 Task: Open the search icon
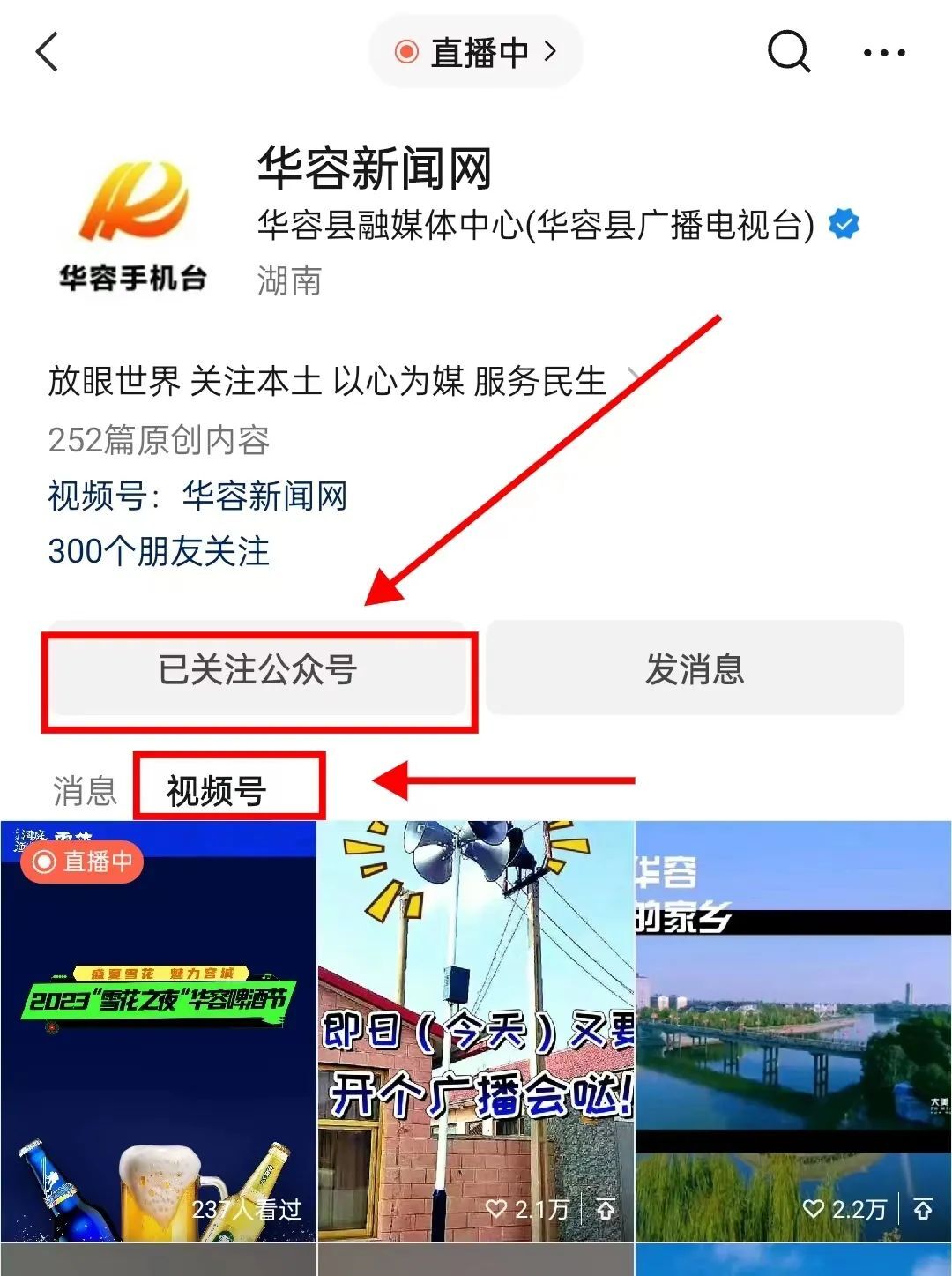tap(788, 52)
